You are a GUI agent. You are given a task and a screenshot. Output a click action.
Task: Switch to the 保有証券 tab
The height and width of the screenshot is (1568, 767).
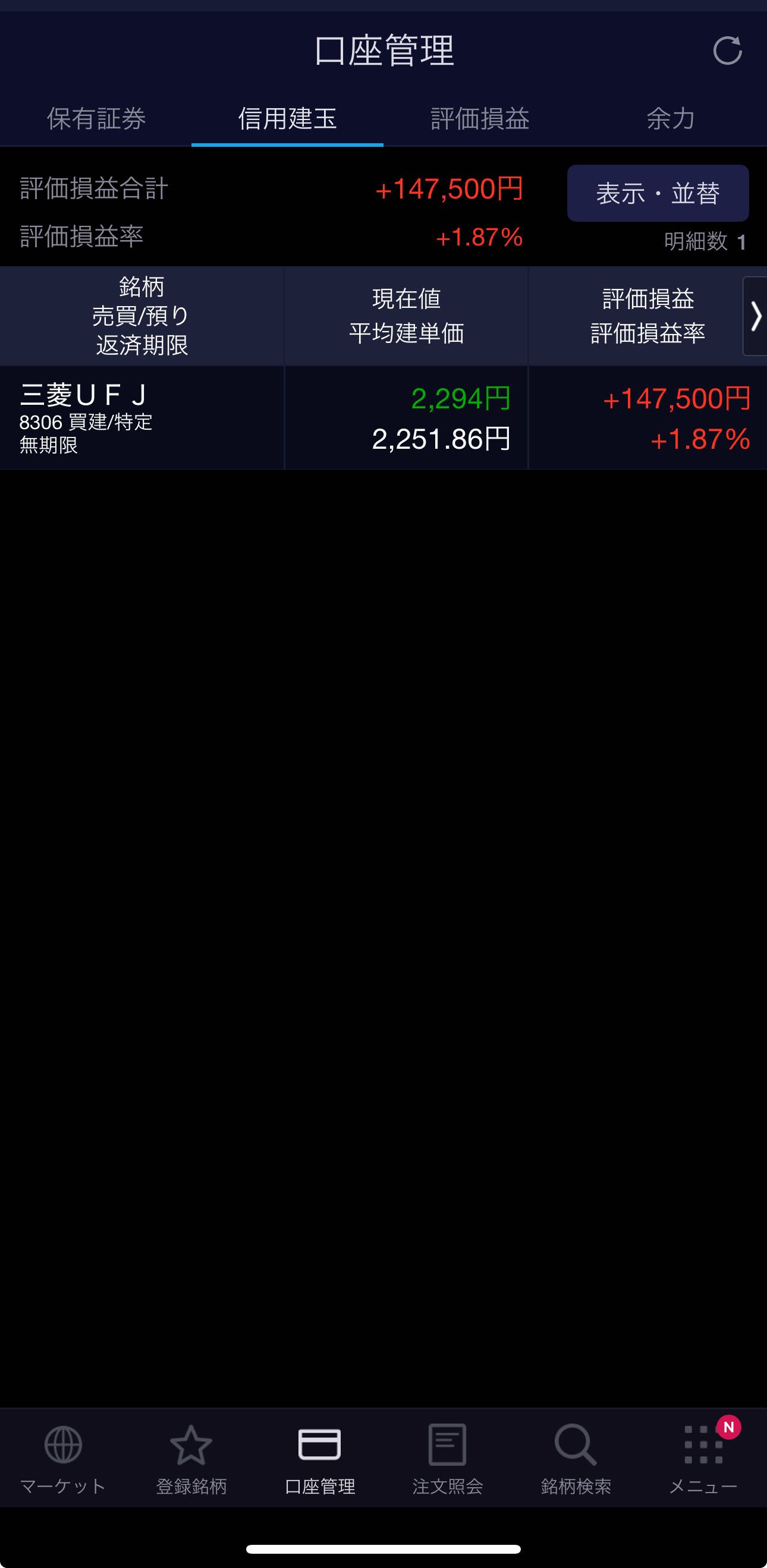click(x=96, y=119)
